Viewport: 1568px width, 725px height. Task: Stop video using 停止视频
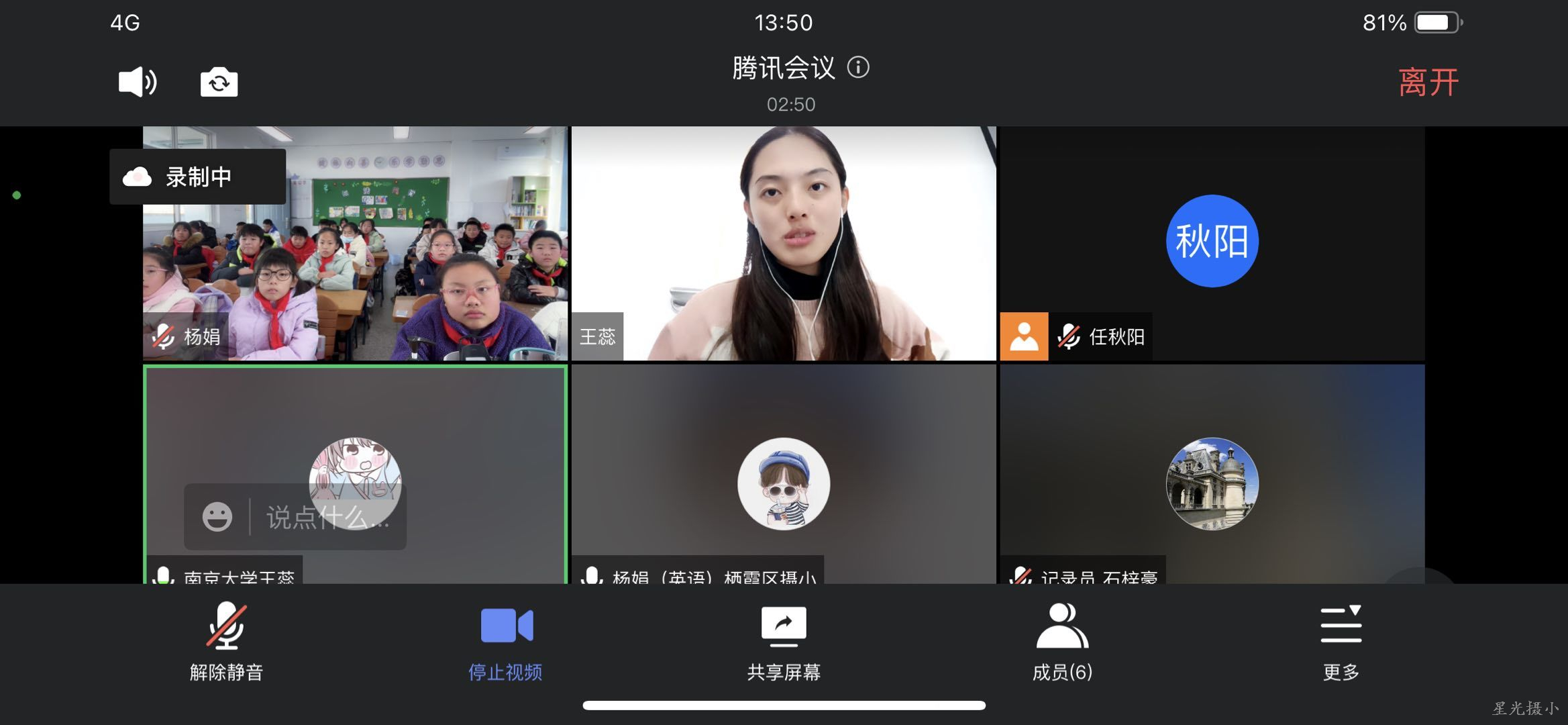[505, 641]
